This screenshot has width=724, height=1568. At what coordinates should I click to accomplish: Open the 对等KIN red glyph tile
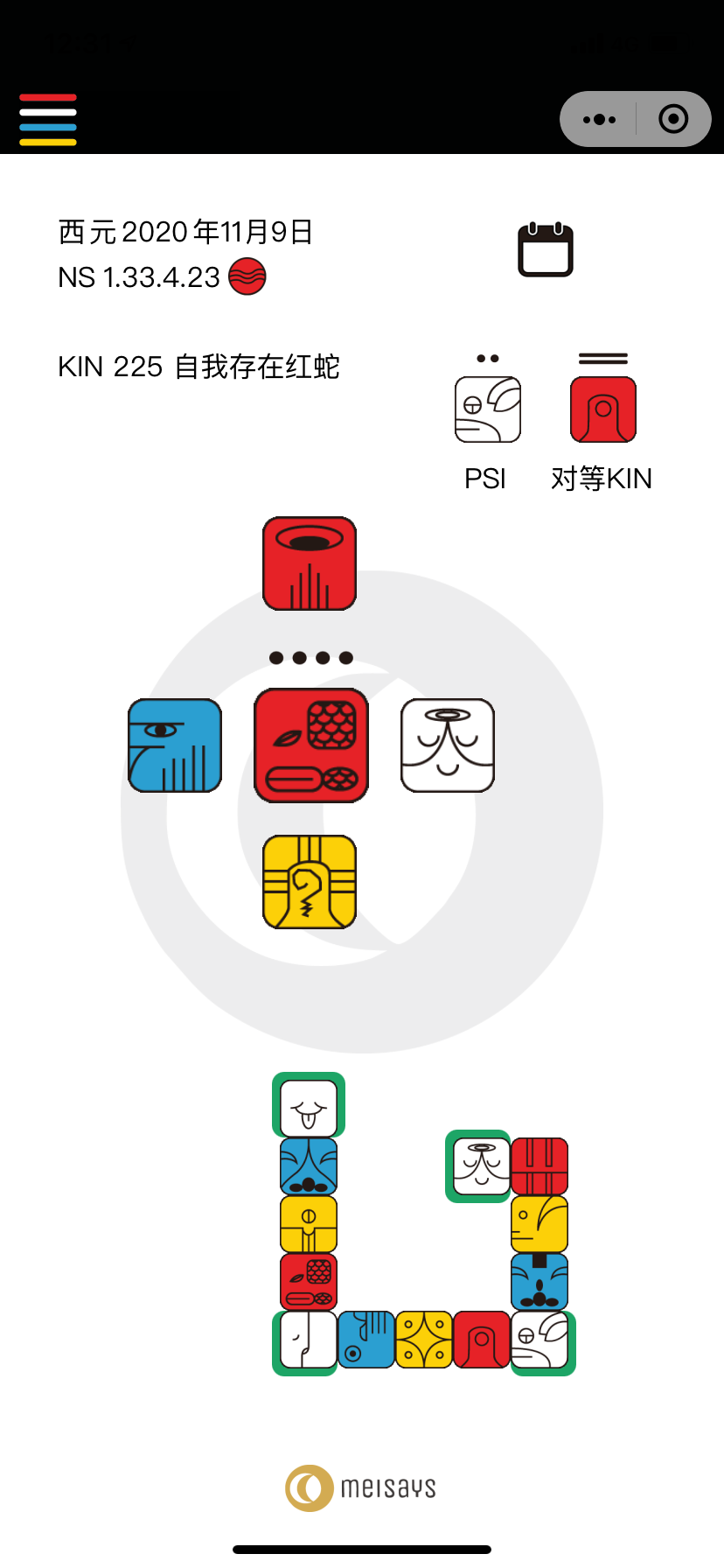coord(603,409)
